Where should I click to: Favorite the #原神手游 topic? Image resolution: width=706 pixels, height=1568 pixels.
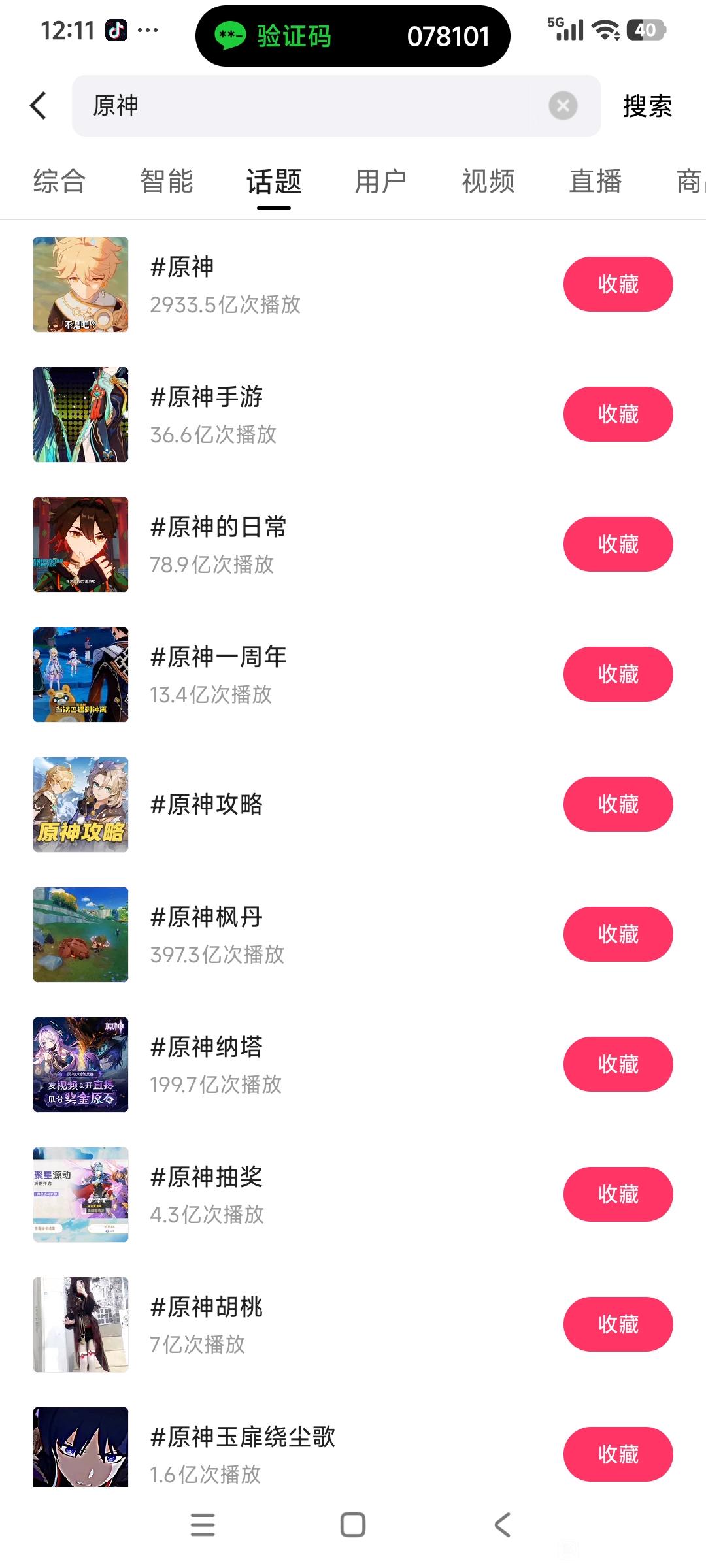[x=618, y=414]
